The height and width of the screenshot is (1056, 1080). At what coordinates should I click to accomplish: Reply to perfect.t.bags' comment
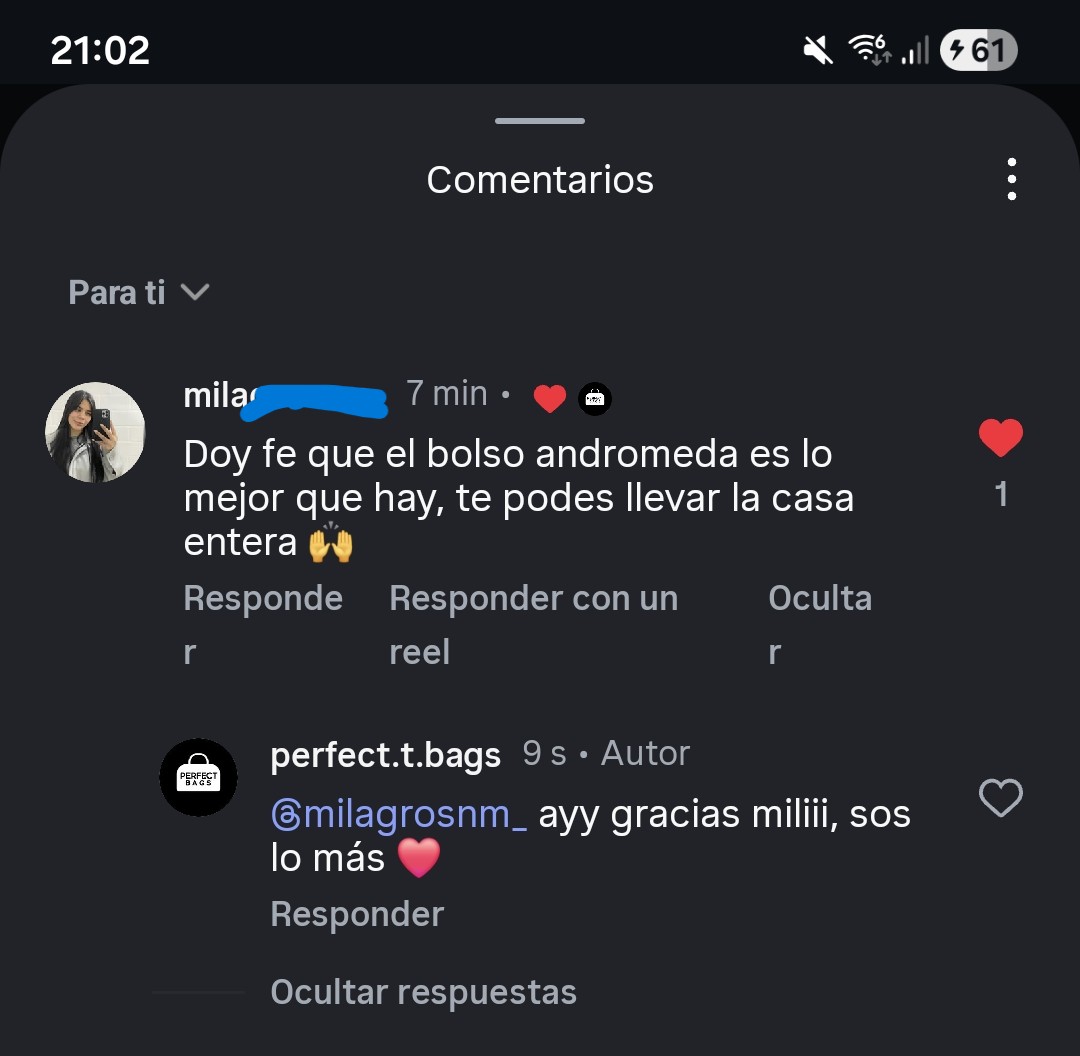[357, 914]
